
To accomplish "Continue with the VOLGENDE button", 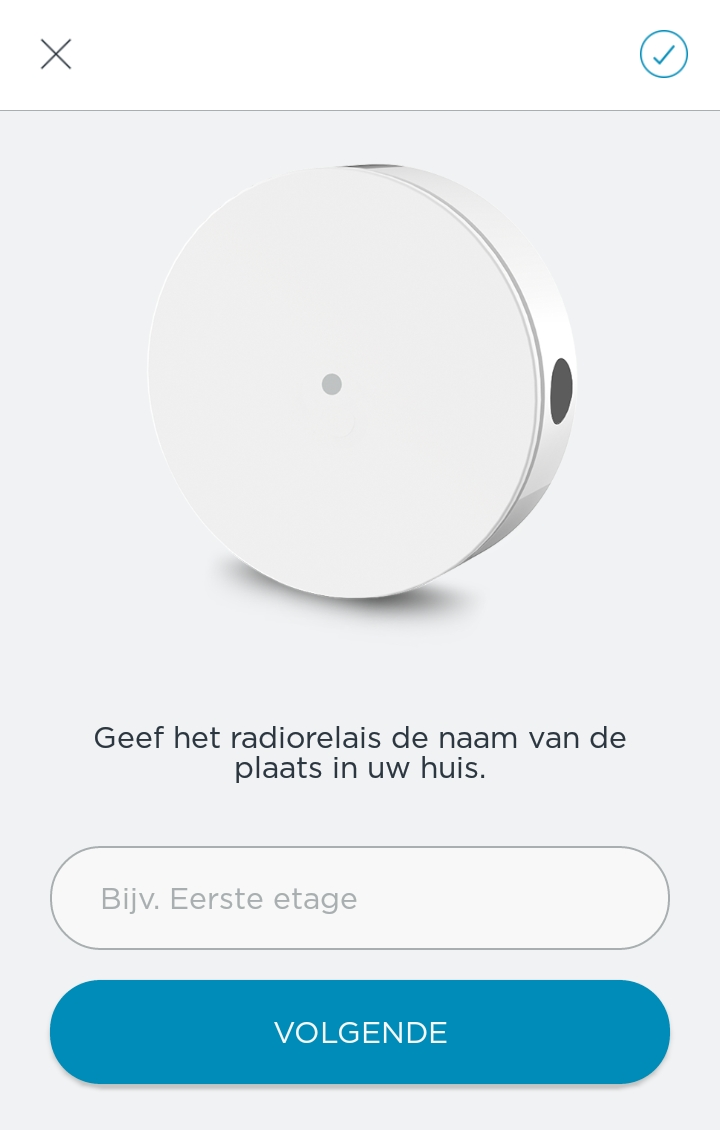I will coord(360,1032).
